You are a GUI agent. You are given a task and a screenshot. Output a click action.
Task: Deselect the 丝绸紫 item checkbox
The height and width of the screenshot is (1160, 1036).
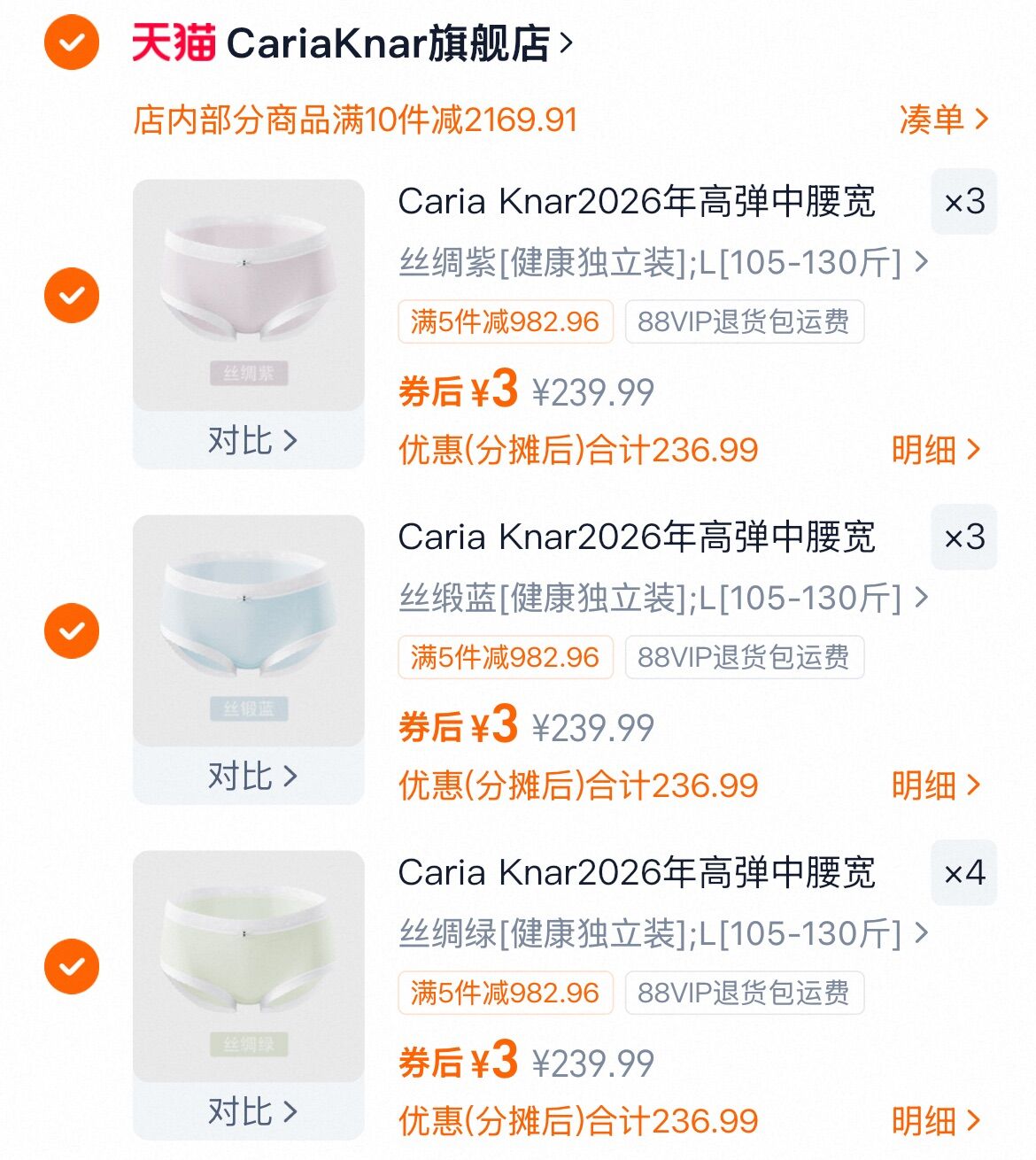coord(72,295)
